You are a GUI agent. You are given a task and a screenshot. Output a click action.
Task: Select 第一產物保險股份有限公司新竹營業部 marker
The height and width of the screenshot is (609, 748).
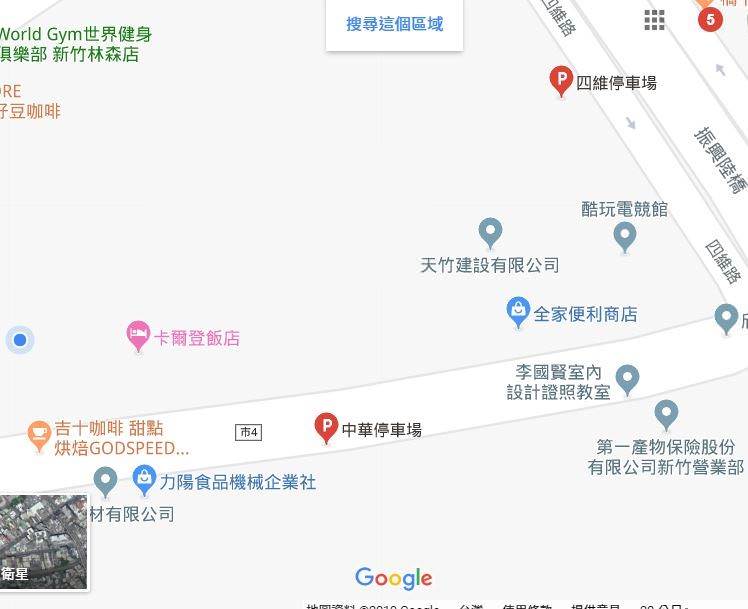click(666, 412)
